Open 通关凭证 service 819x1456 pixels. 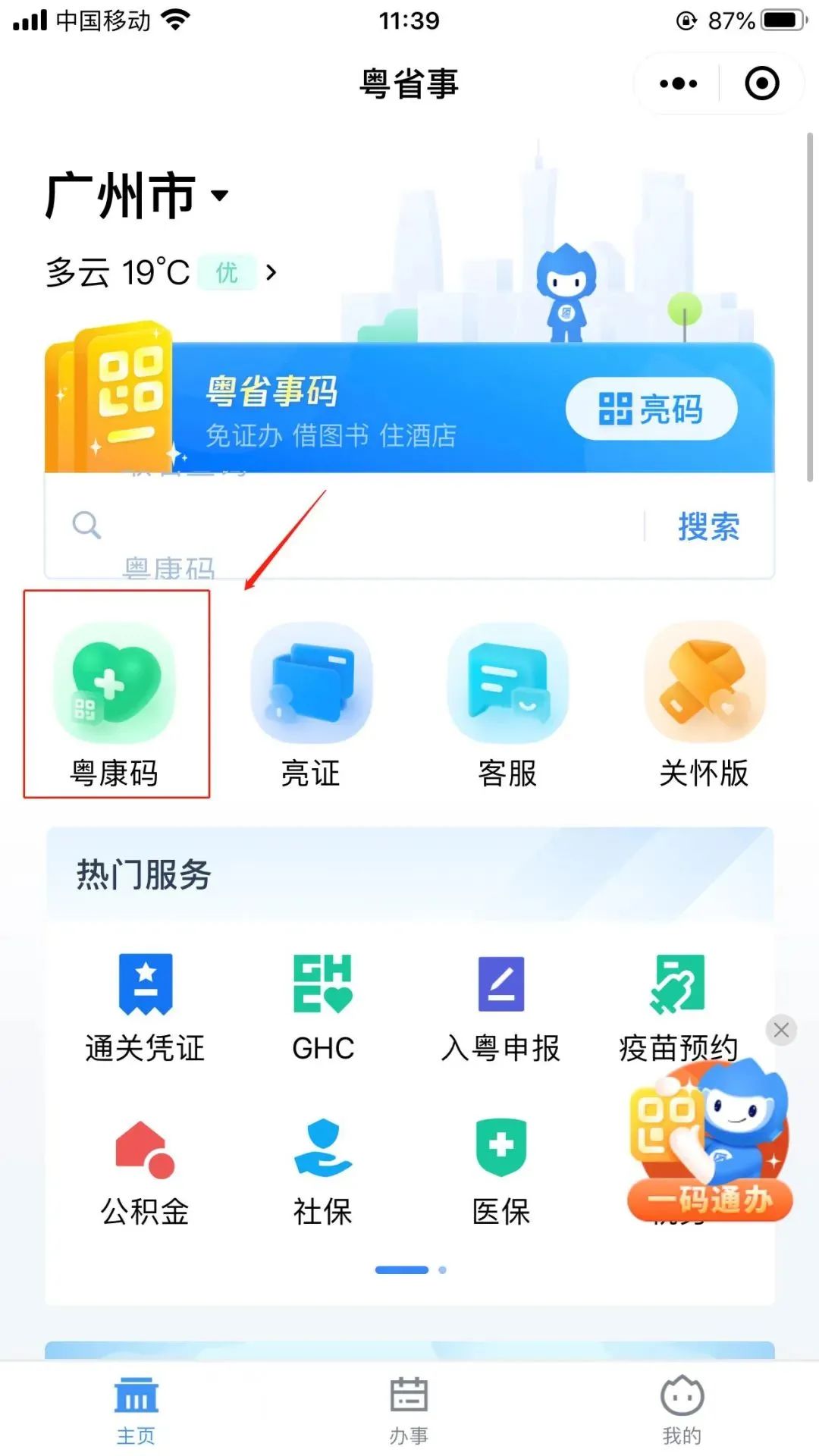tap(145, 1006)
